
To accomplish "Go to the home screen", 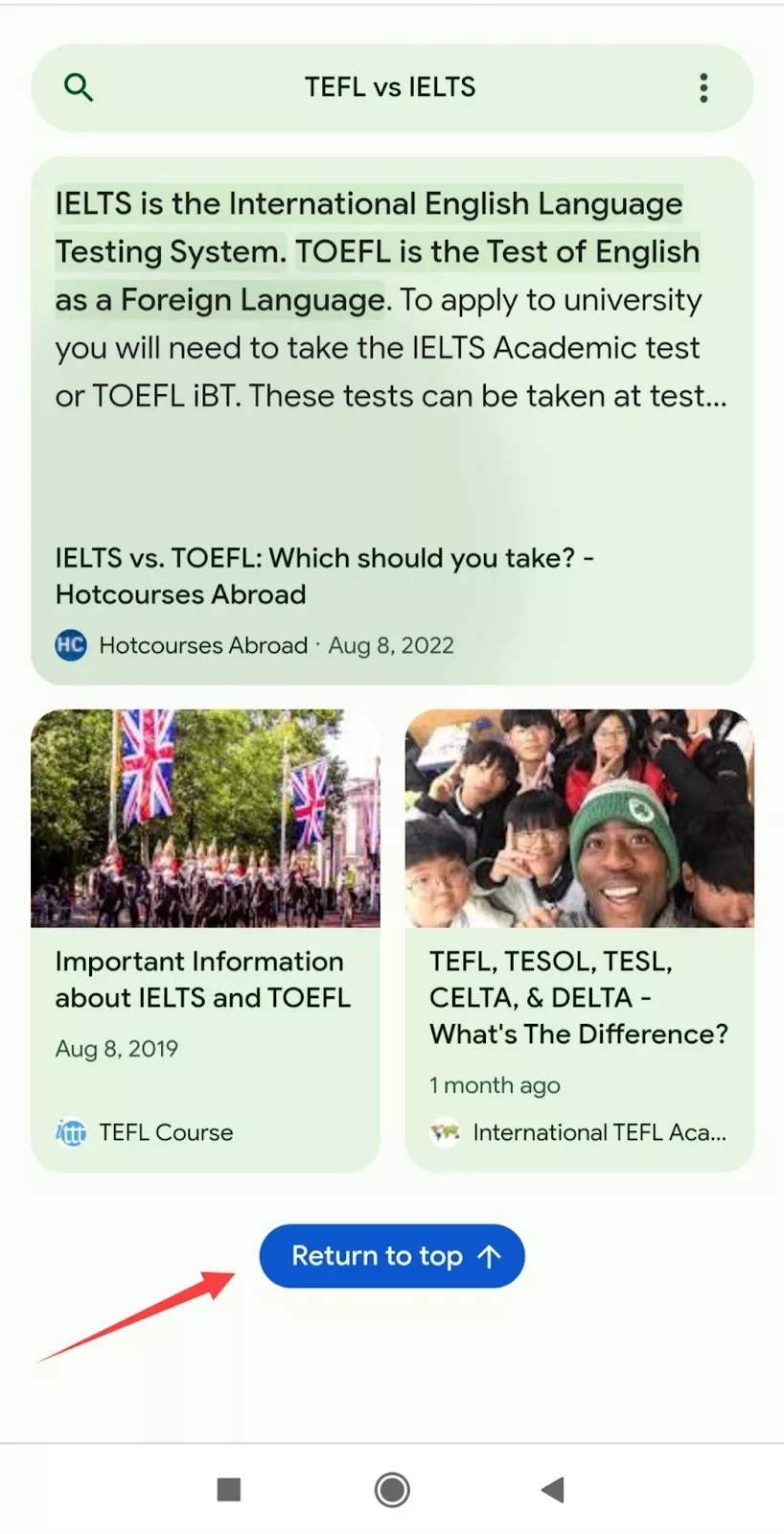I will coord(392,1490).
